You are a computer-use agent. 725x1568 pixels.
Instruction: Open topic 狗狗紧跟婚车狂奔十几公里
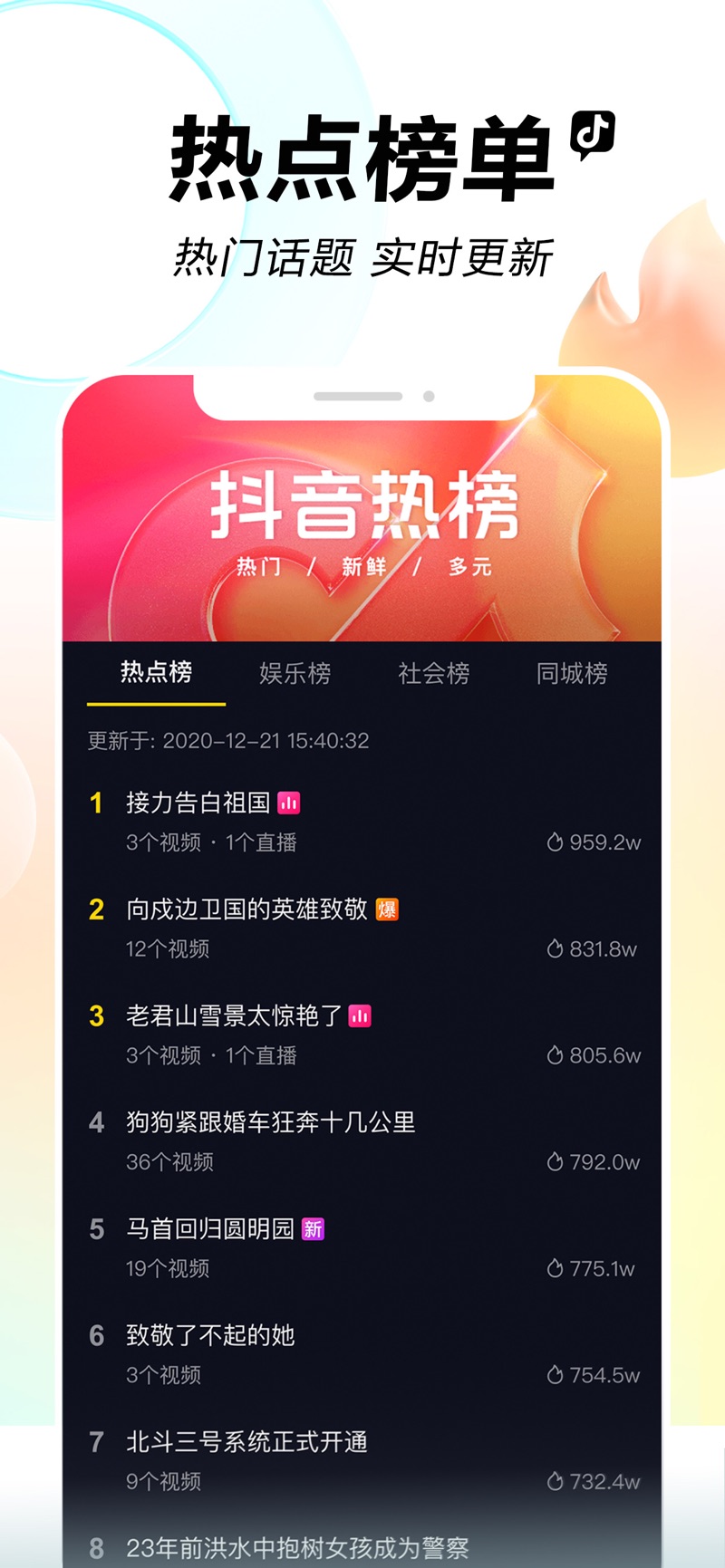coord(272,1122)
